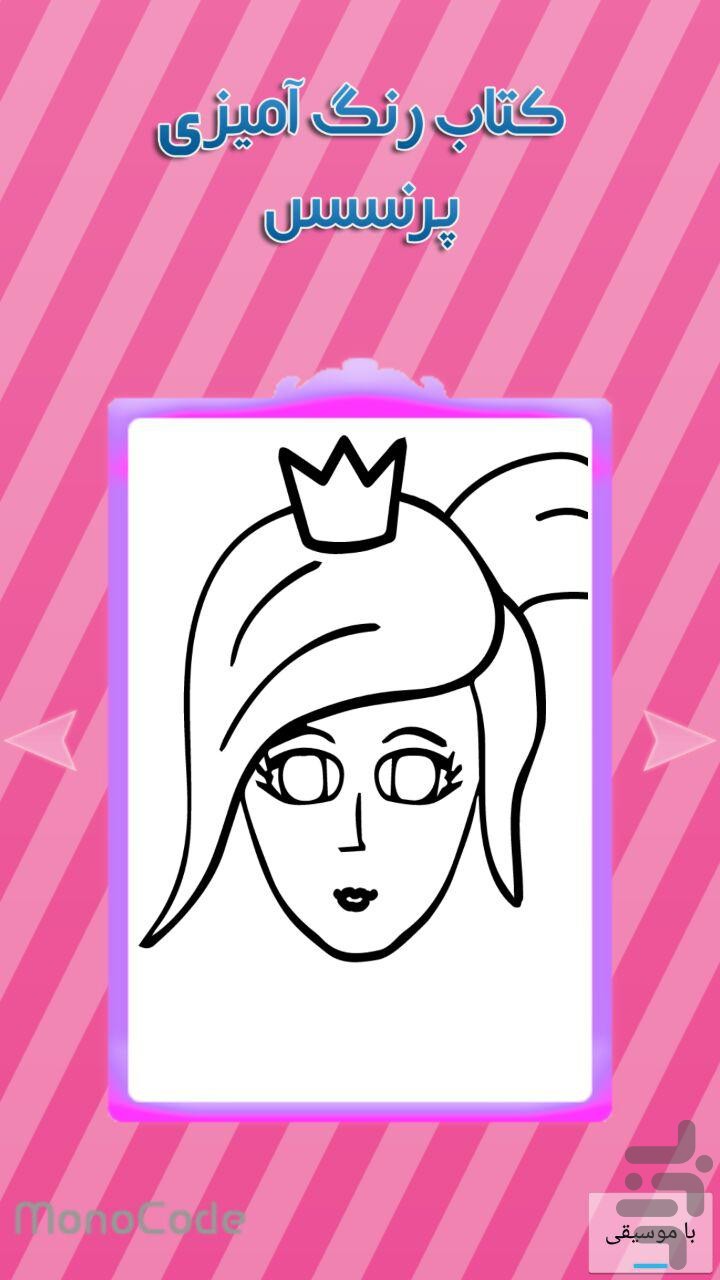Open the princess drawing to color

click(360, 760)
